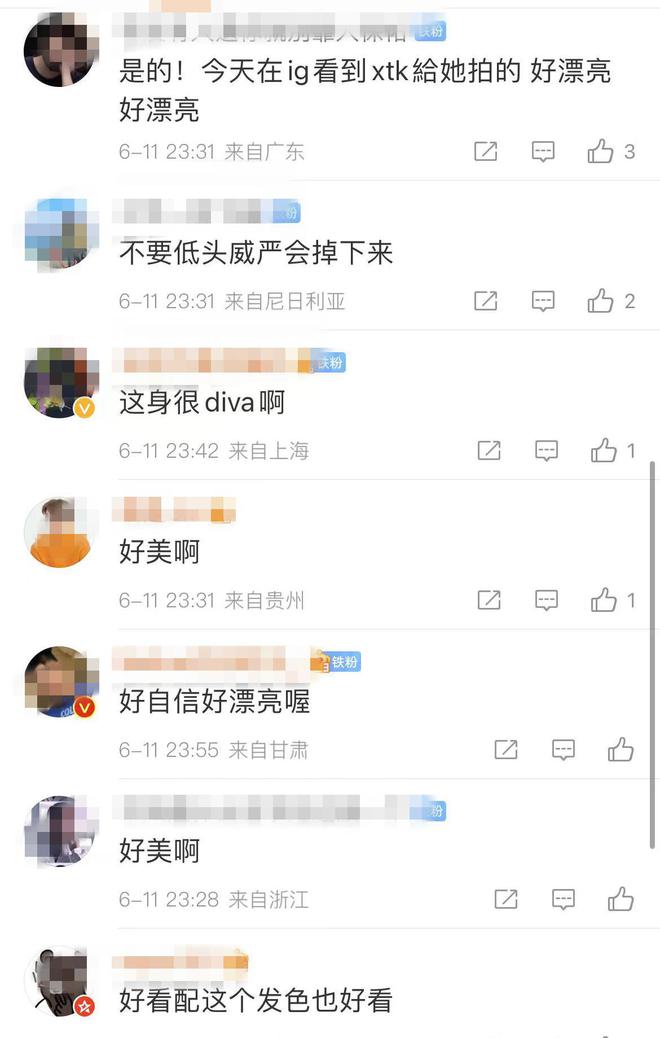Open avatar of the '这身很diva啊' commenter

pos(56,383)
